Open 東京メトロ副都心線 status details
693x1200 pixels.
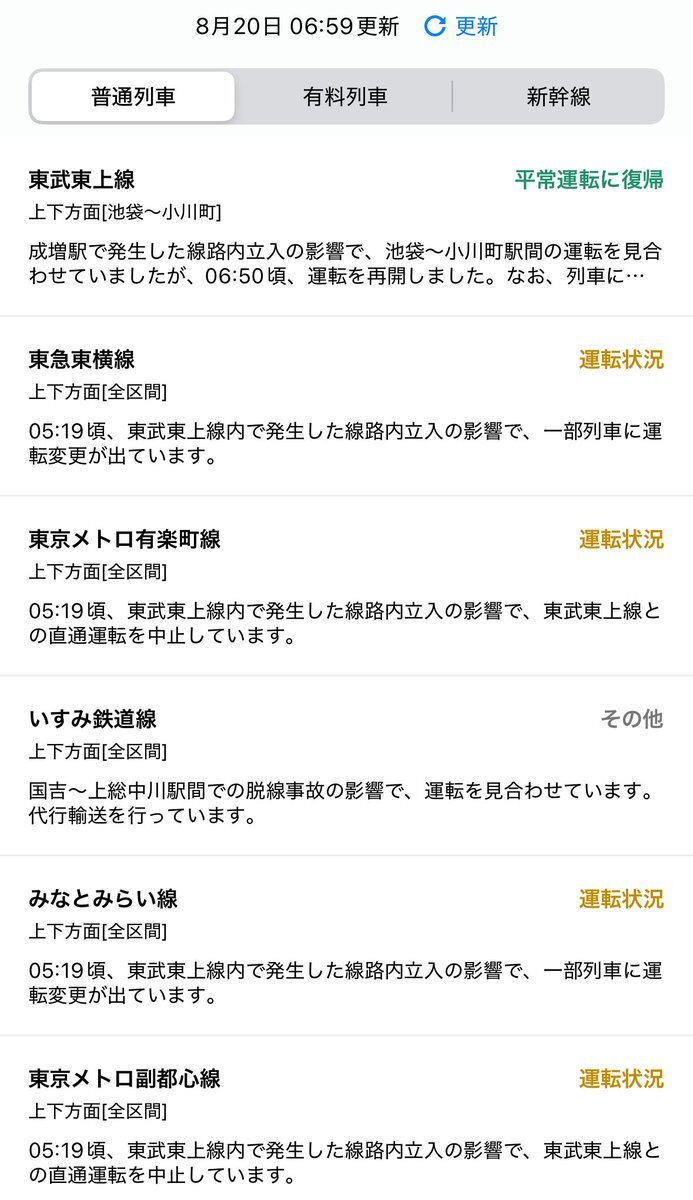tap(346, 1119)
